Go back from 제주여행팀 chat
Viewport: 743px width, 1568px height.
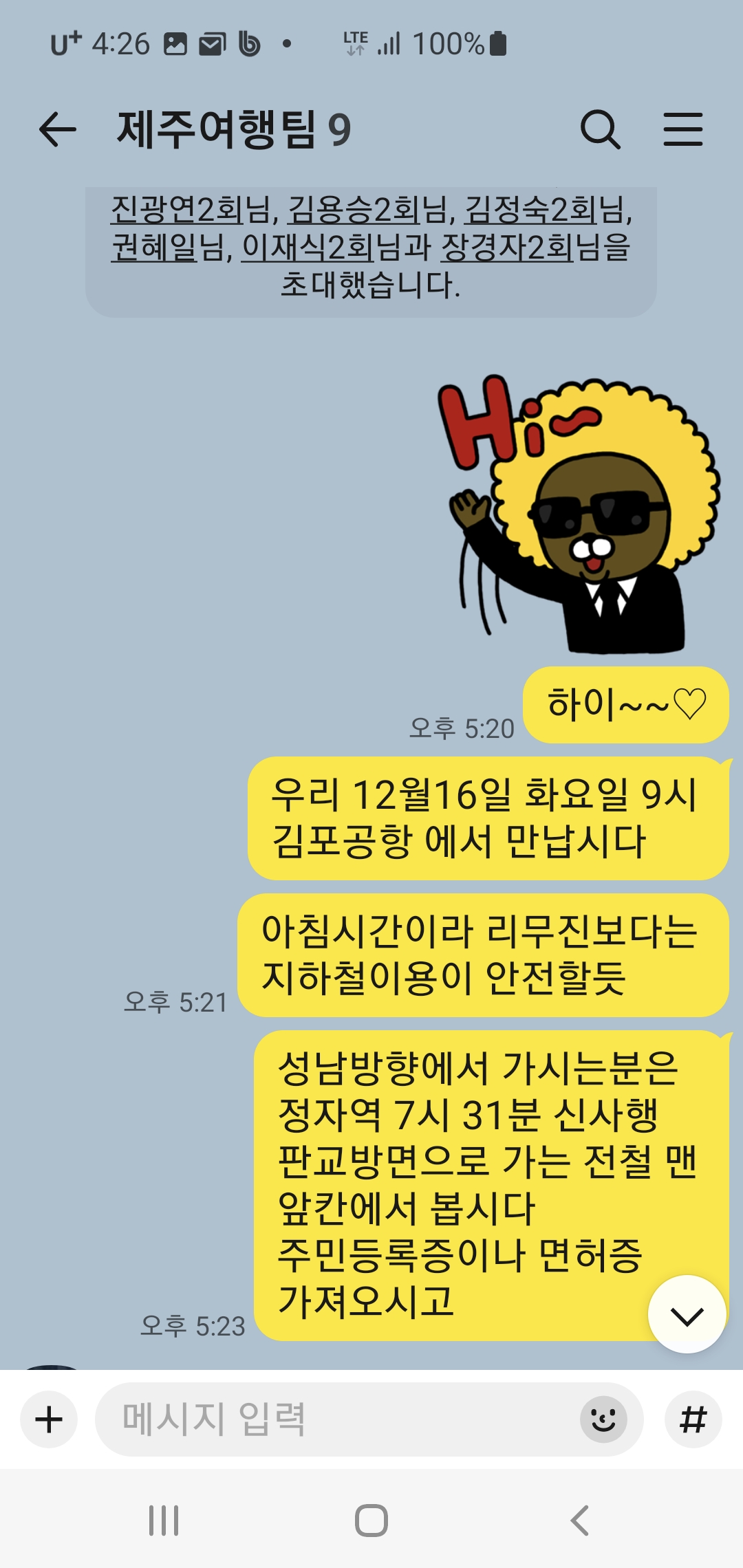pos(57,129)
